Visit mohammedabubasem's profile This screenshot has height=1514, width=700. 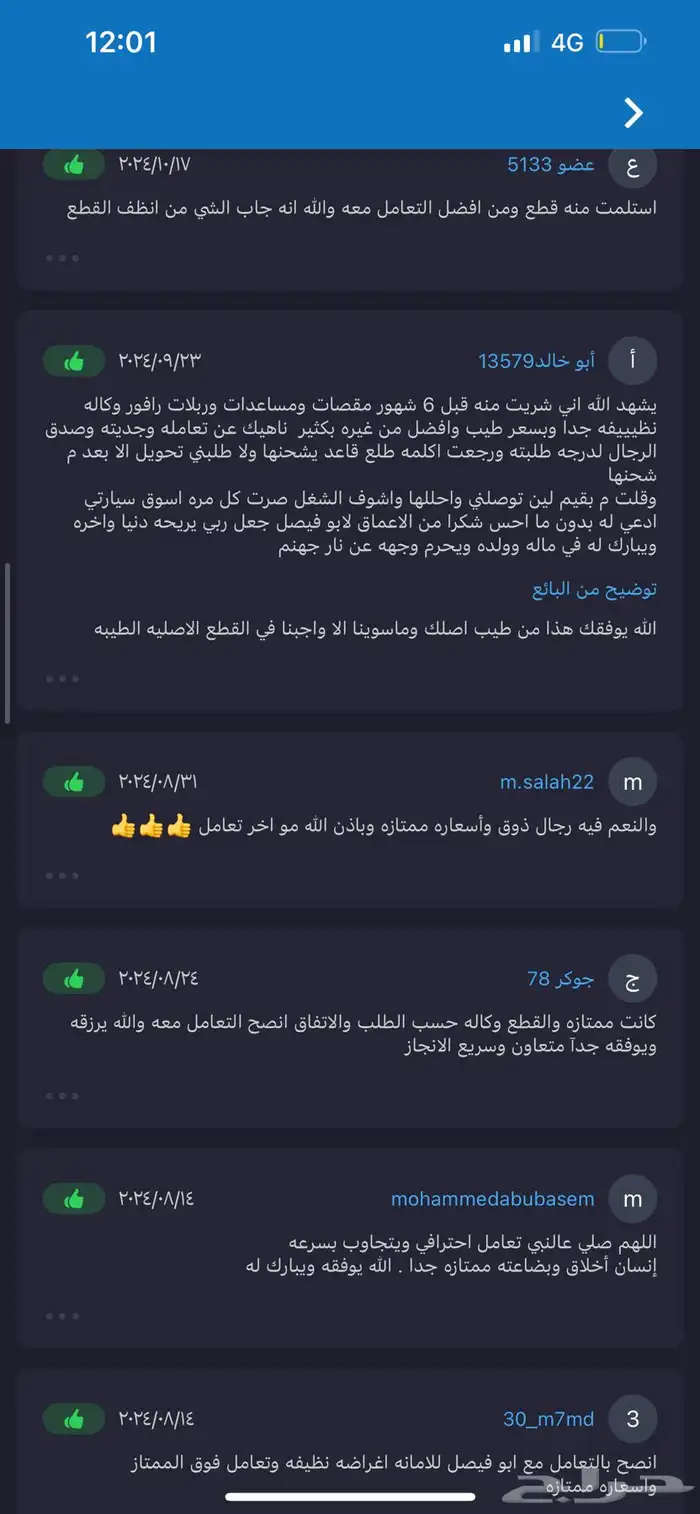pyautogui.click(x=493, y=1199)
